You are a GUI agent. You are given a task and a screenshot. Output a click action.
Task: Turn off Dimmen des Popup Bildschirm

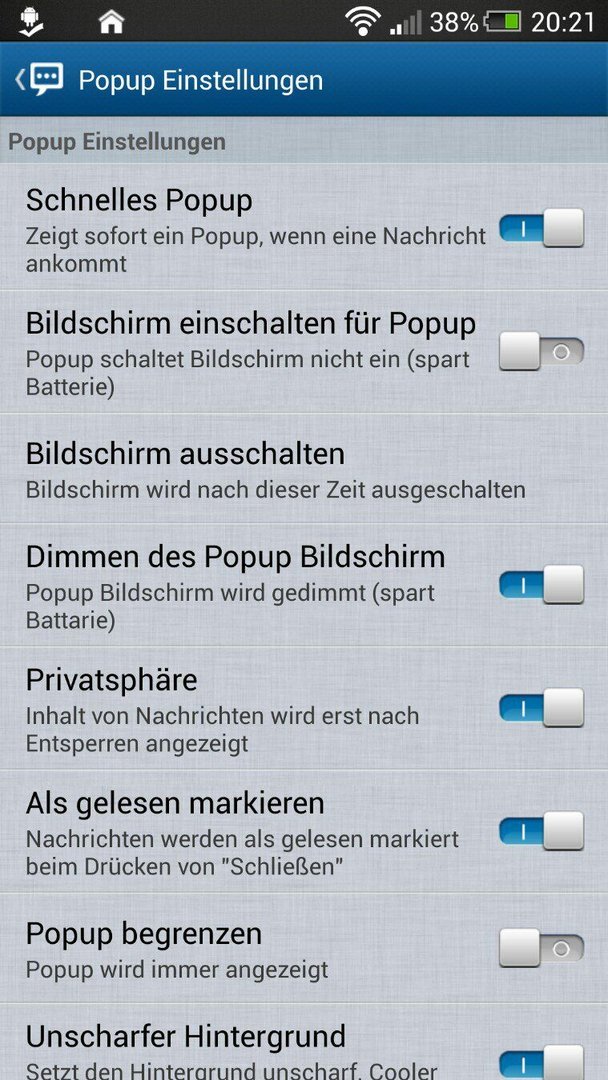click(x=542, y=585)
